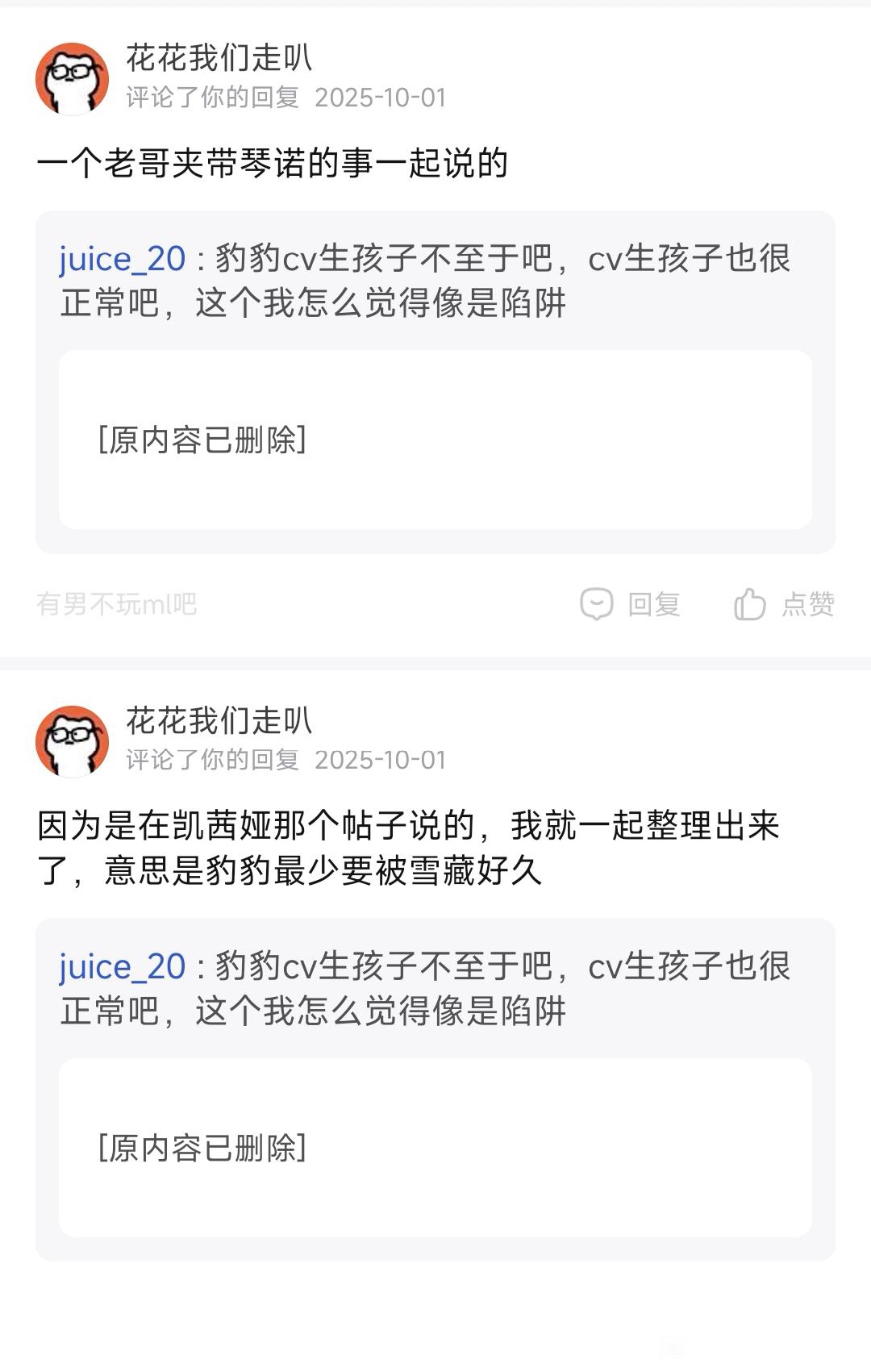
Task: Open the second notification's deleted original content card
Action: click(435, 1147)
